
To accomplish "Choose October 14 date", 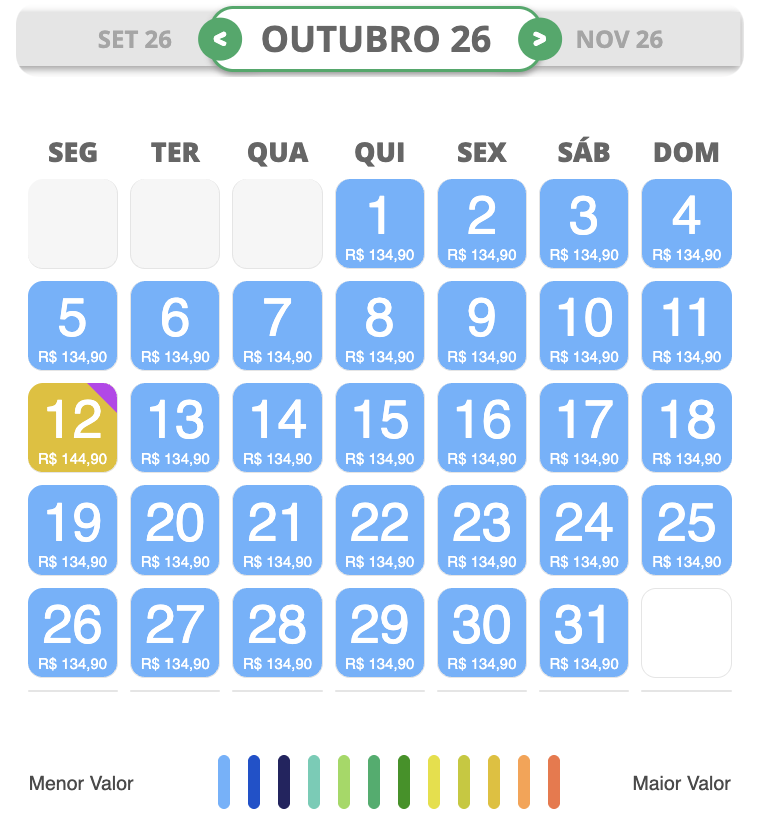I will point(277,428).
